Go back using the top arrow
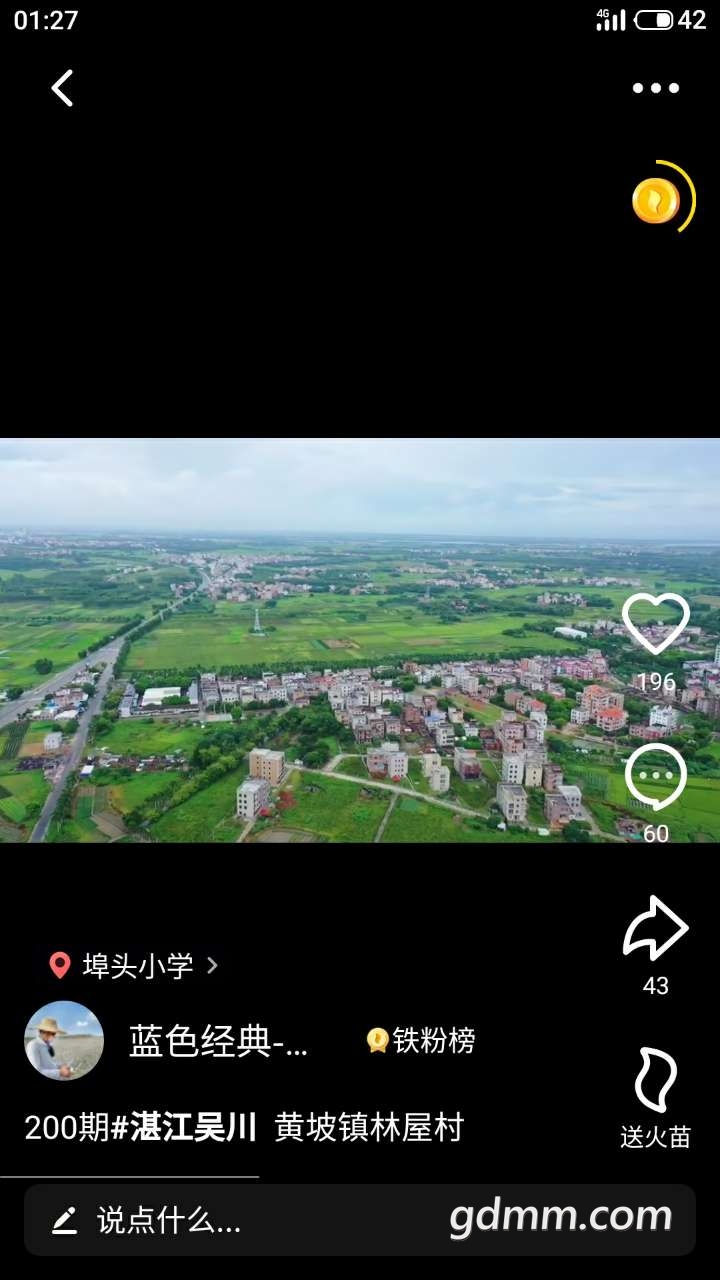This screenshot has width=720, height=1280. [x=62, y=88]
